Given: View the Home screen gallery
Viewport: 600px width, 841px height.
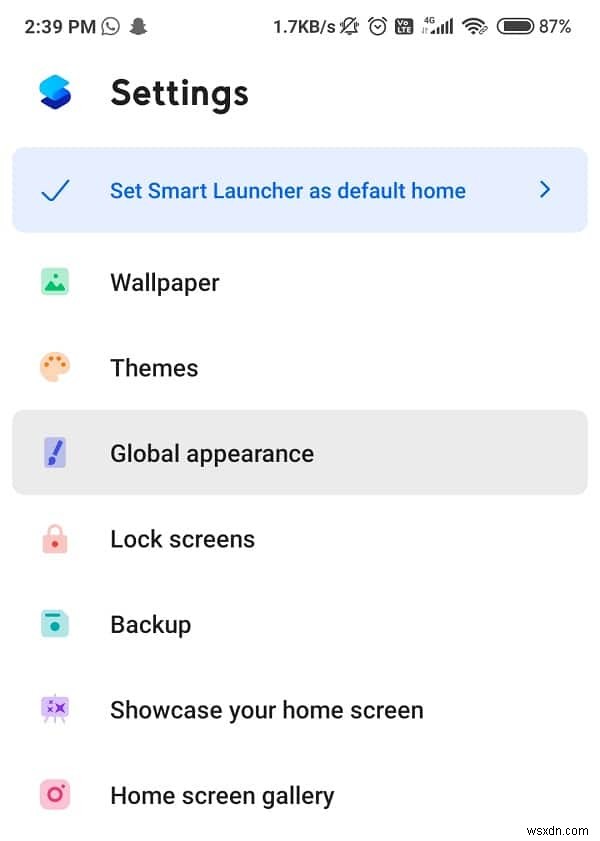Looking at the screenshot, I should tap(222, 796).
